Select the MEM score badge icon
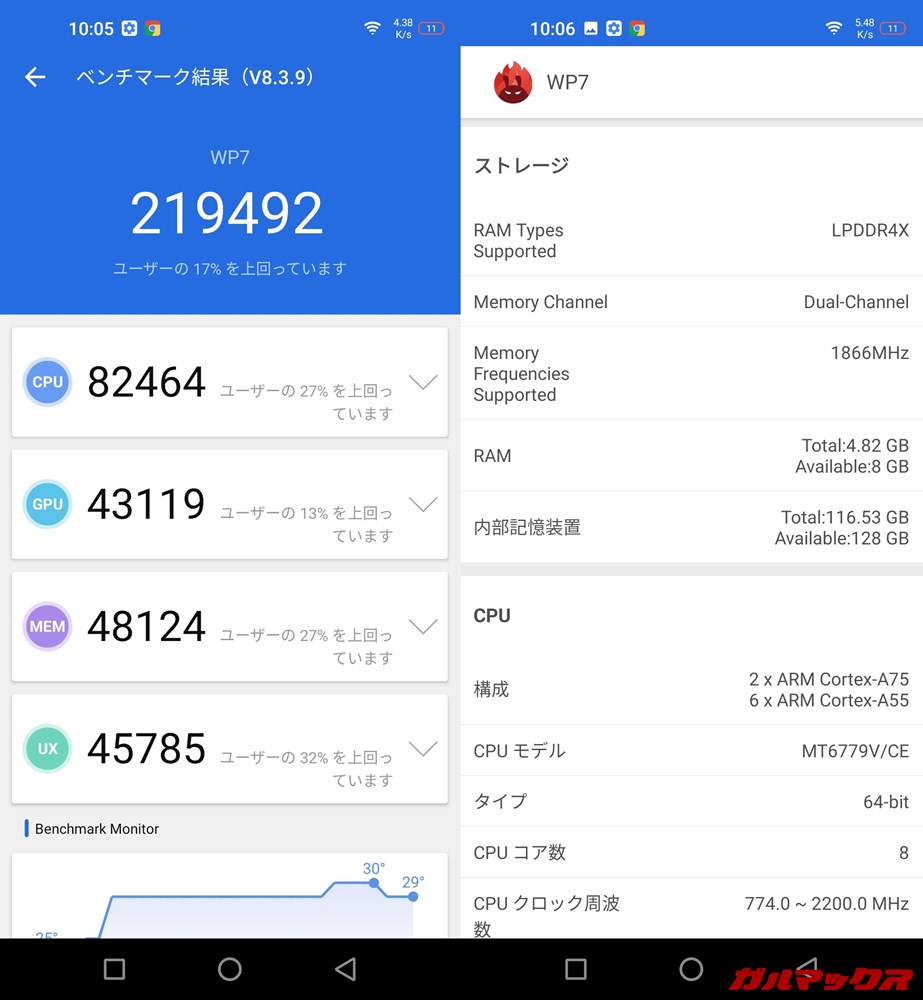 (x=47, y=627)
